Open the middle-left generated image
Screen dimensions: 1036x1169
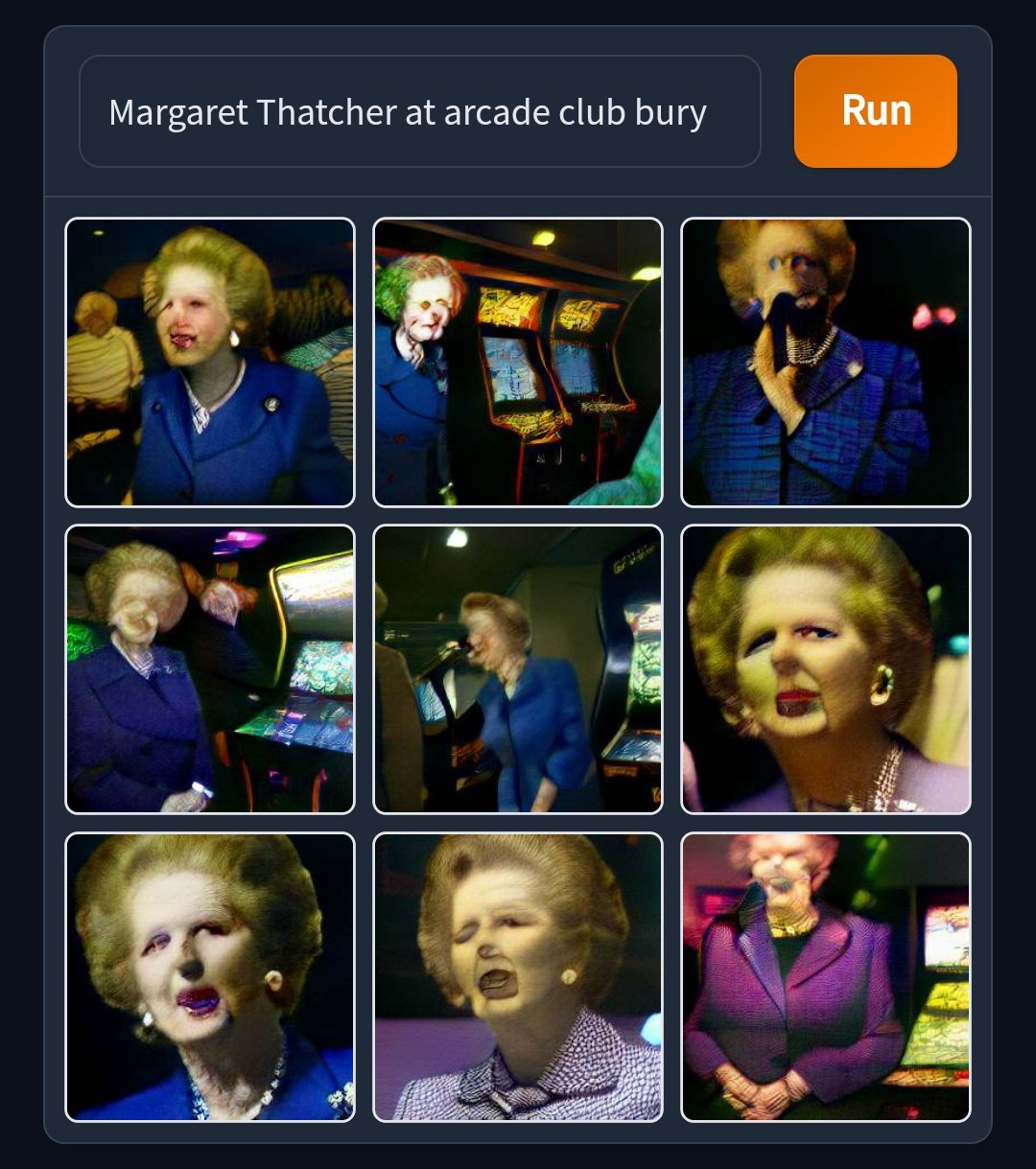[x=210, y=669]
